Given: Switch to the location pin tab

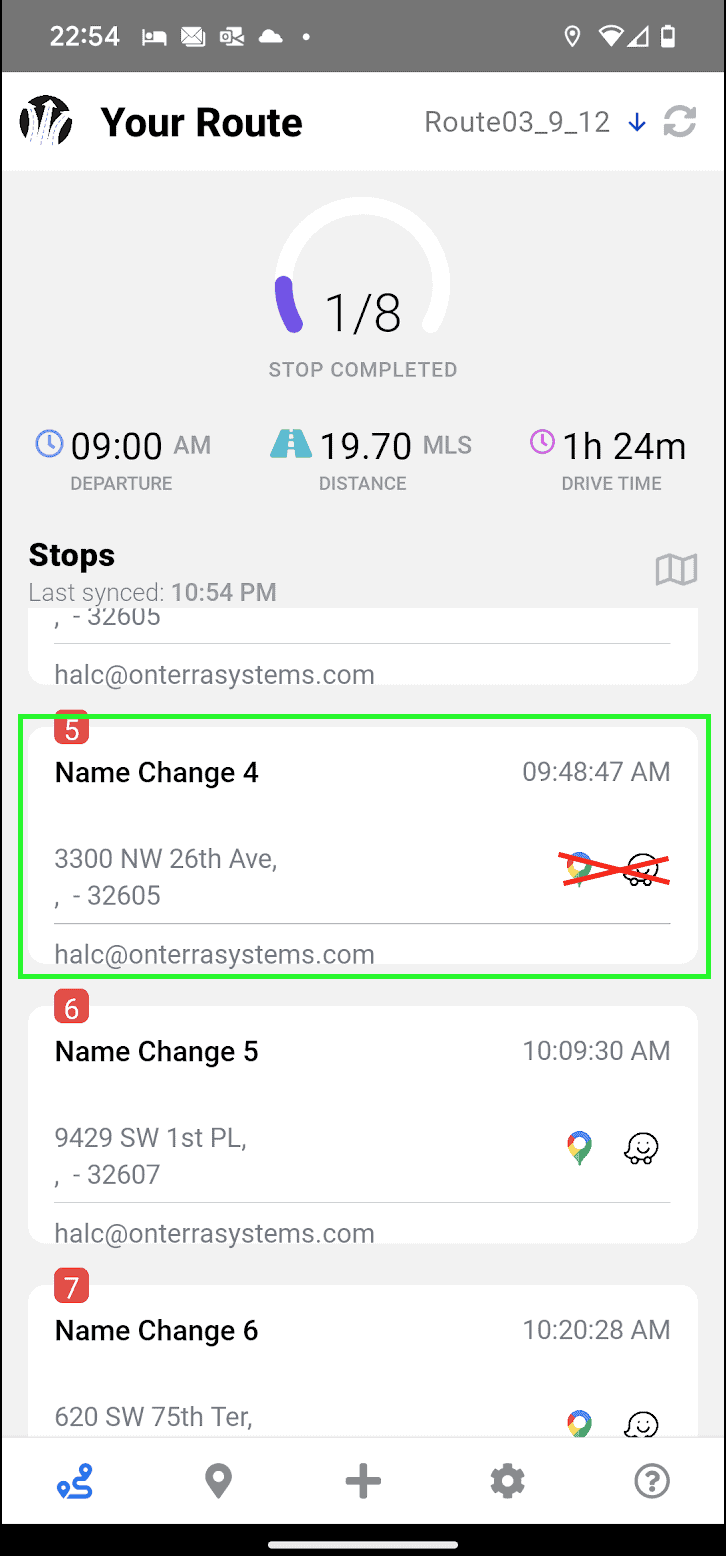Looking at the screenshot, I should 218,1481.
